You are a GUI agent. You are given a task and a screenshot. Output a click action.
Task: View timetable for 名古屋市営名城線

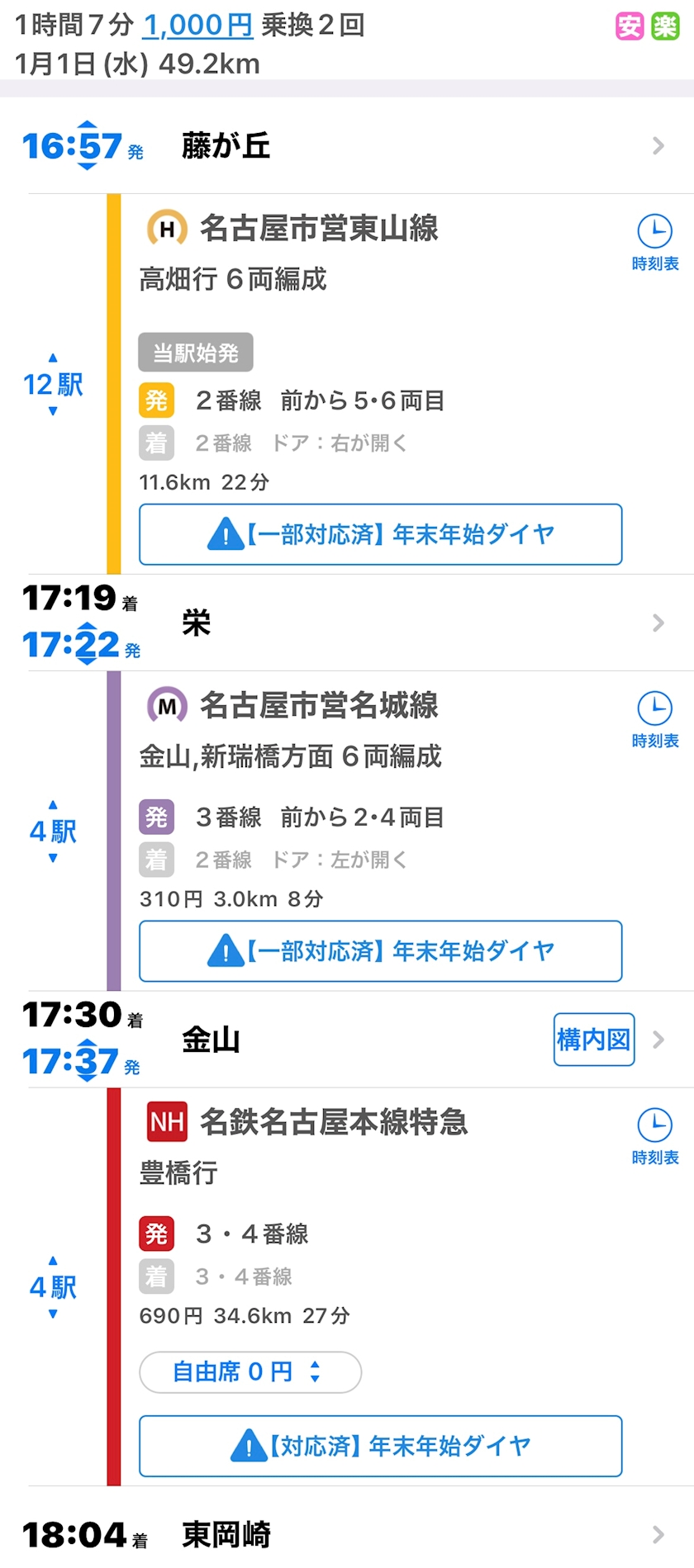click(x=654, y=719)
